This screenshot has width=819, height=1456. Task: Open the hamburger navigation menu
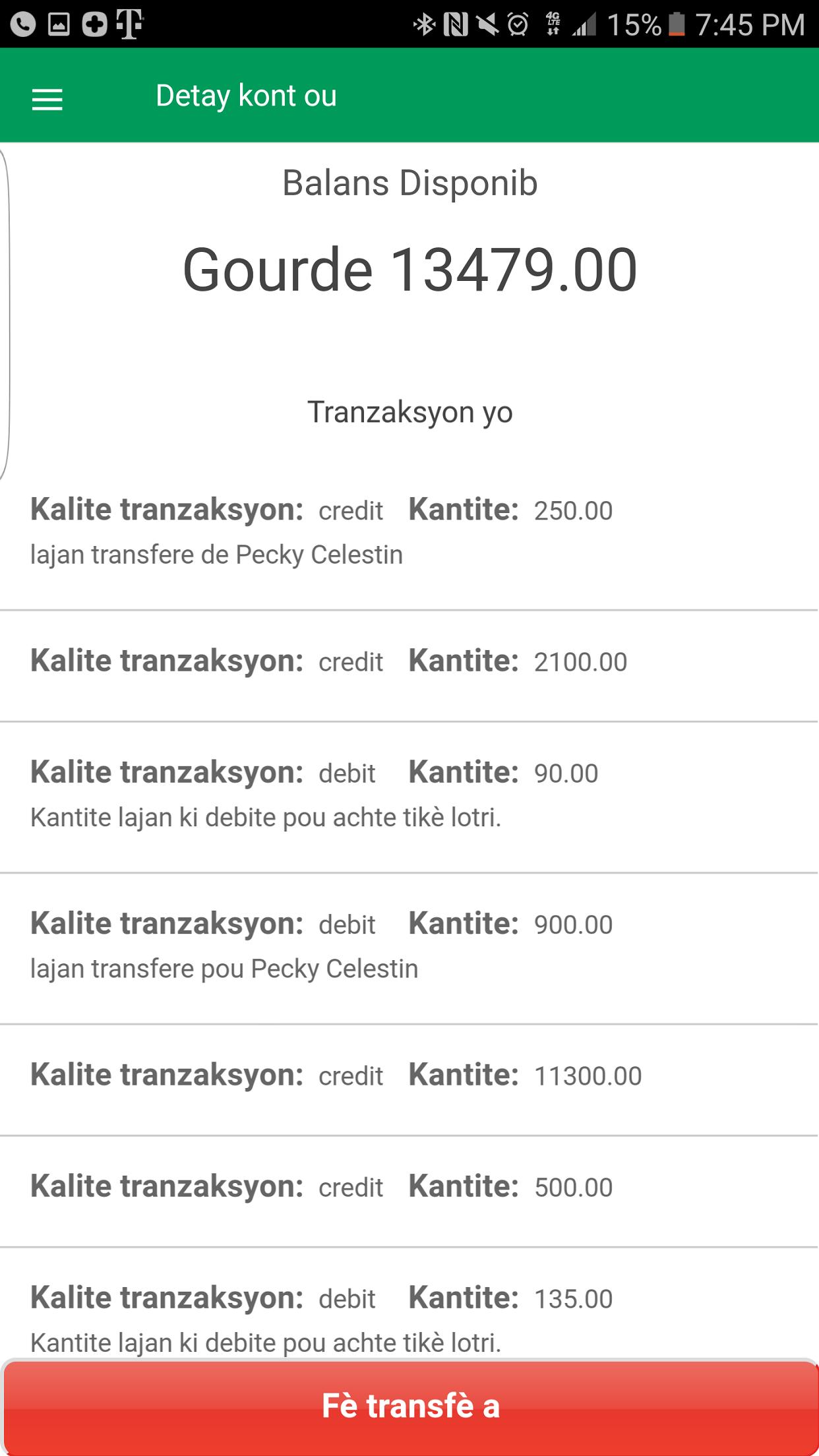coord(47,99)
